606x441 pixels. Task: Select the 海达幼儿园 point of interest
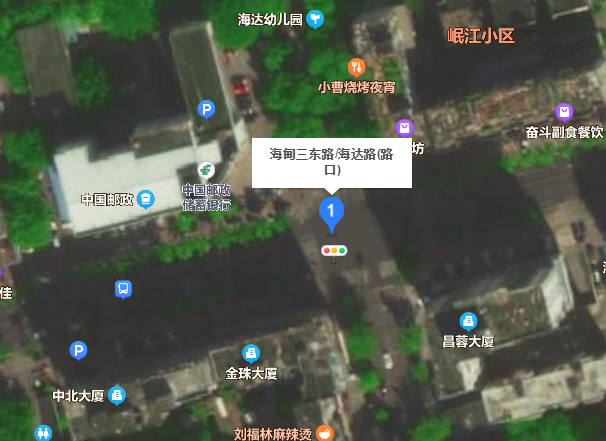click(x=315, y=18)
